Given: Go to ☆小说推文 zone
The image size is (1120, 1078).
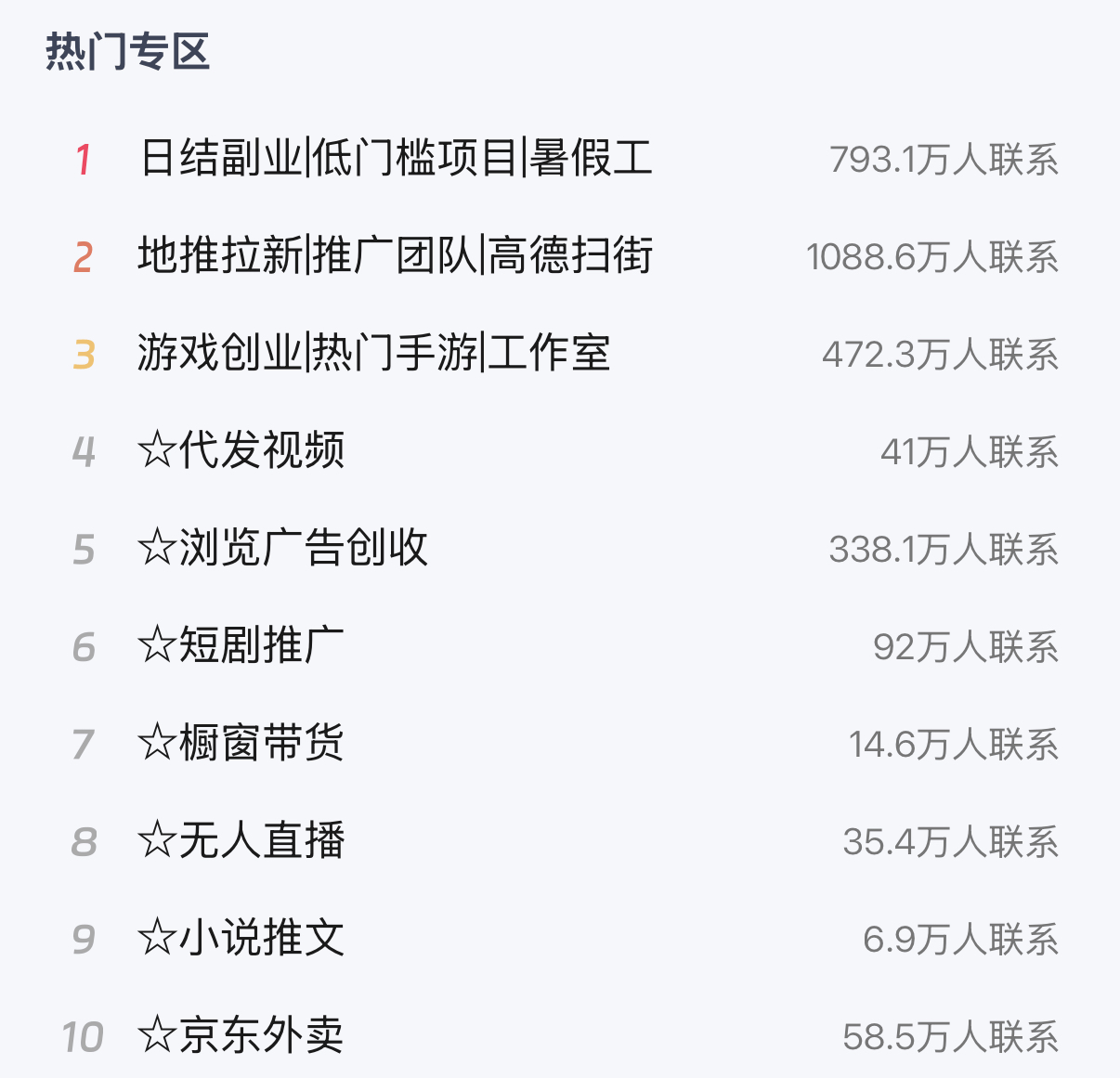Looking at the screenshot, I should pyautogui.click(x=241, y=939).
